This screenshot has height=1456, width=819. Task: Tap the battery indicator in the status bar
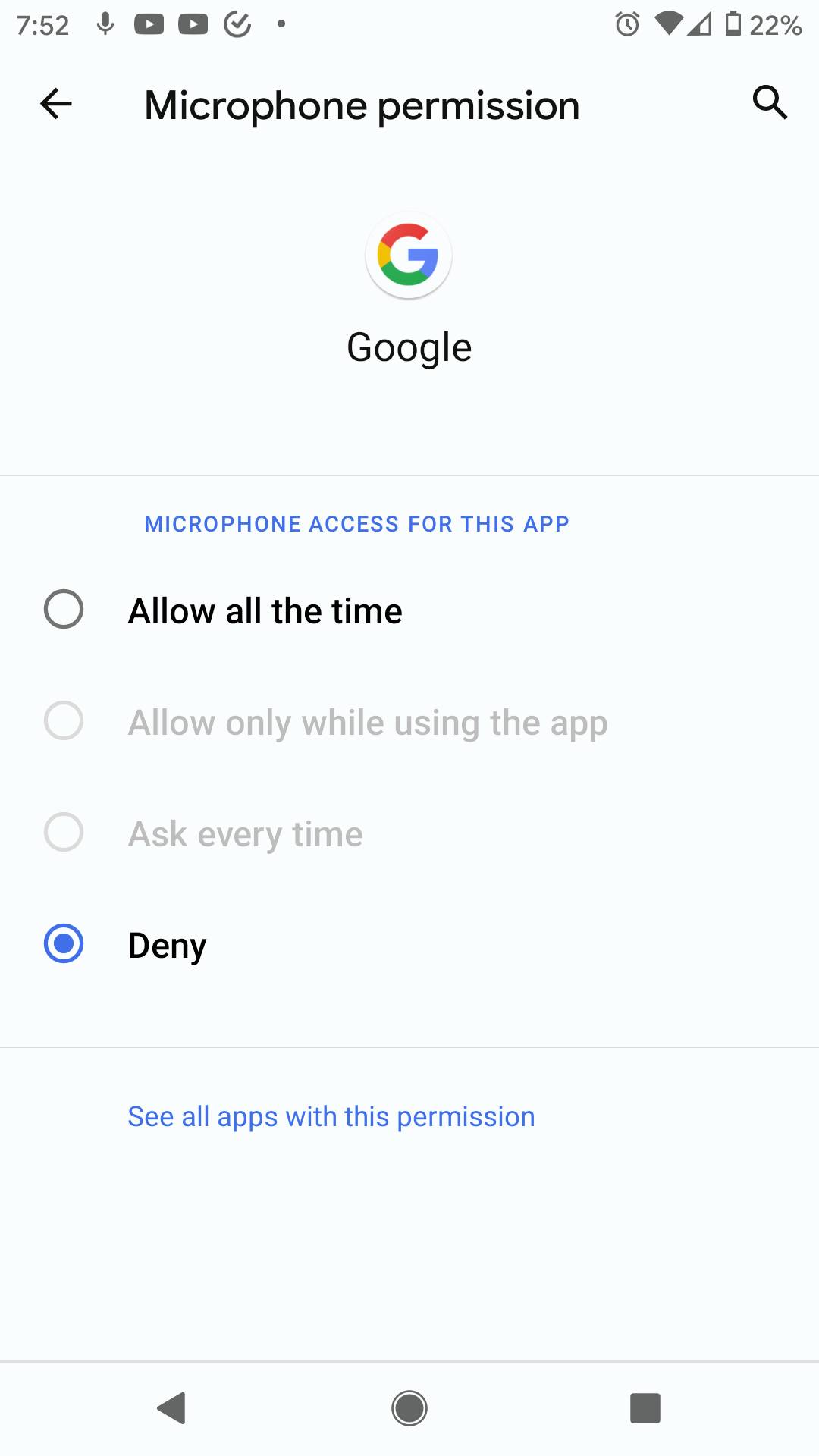pos(730,23)
